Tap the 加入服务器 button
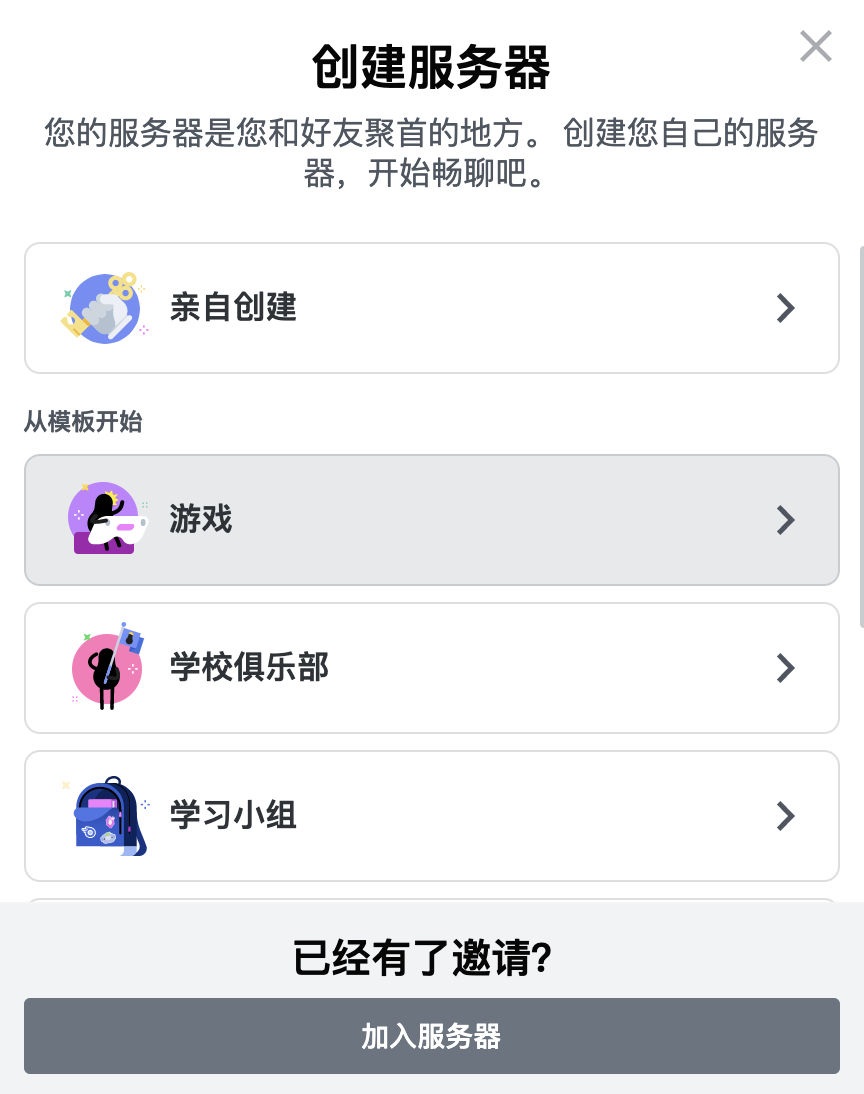Screen dimensions: 864x1094 (431, 1036)
